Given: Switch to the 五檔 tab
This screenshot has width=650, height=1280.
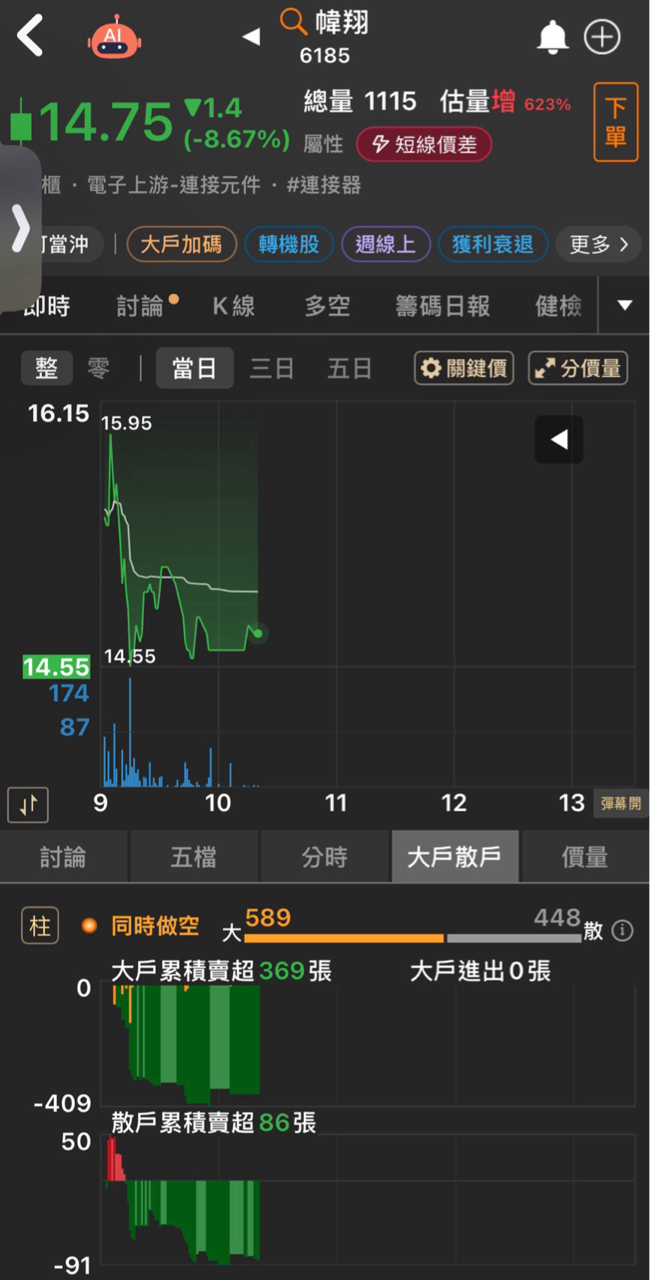Looking at the screenshot, I should [193, 857].
